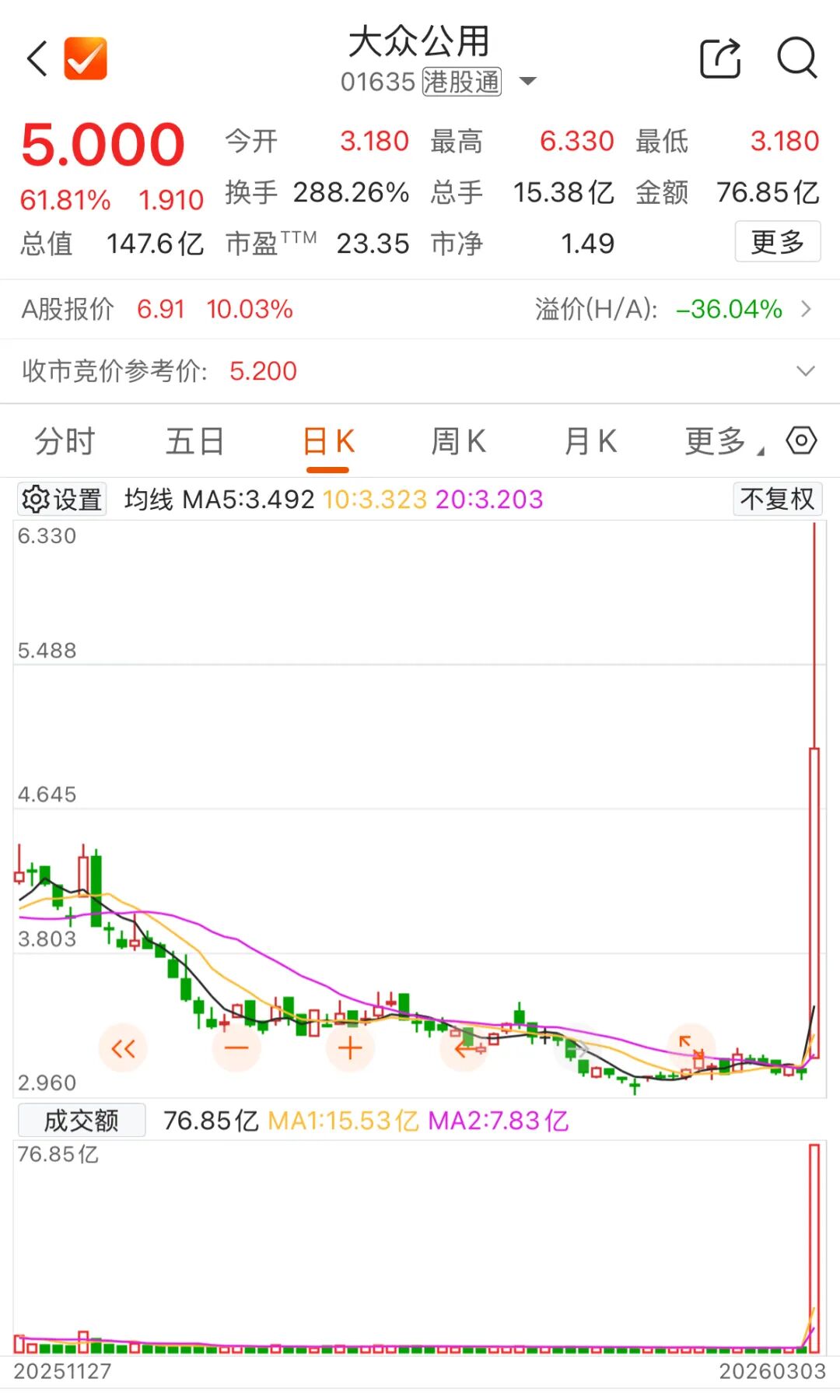Switch to the 月K chart tab
The image size is (840, 1400).
(590, 441)
